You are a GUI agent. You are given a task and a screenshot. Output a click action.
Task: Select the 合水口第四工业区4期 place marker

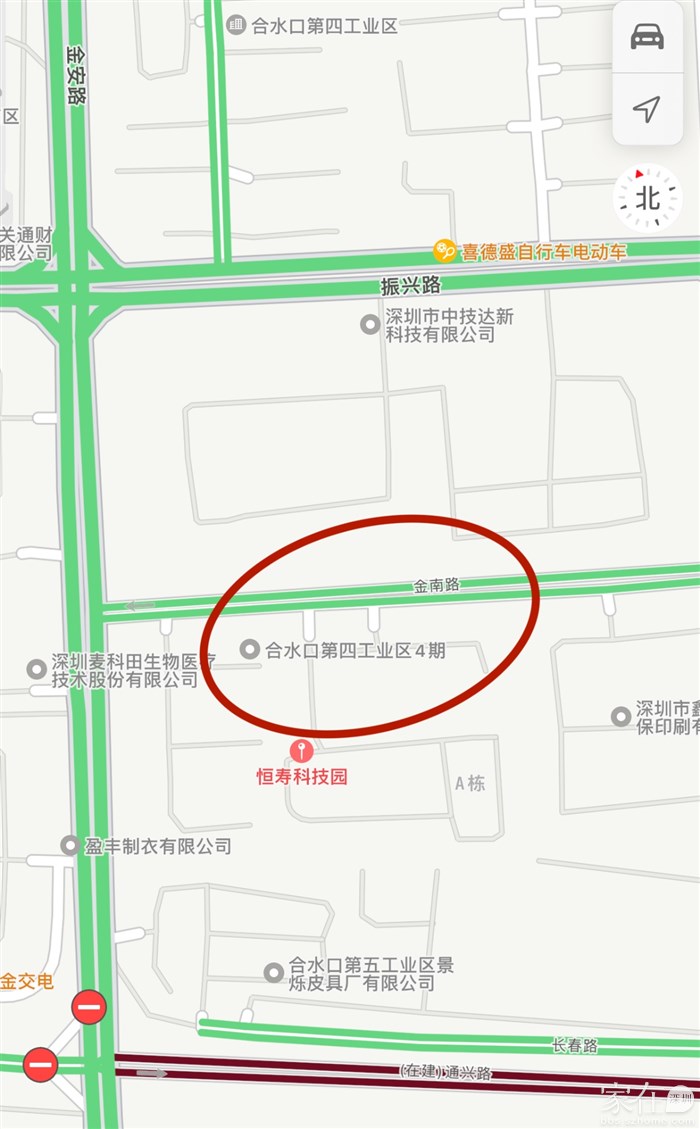click(x=250, y=650)
